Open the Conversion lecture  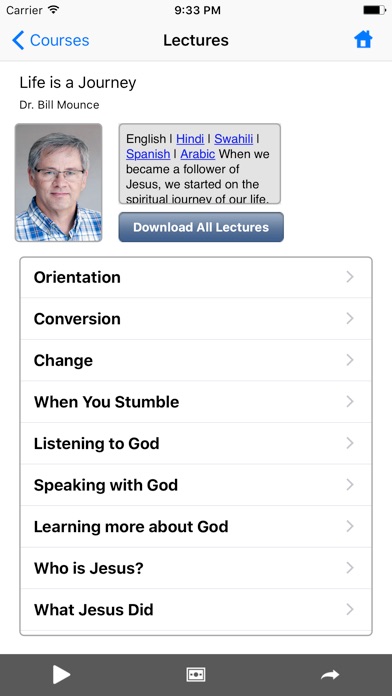tap(196, 319)
